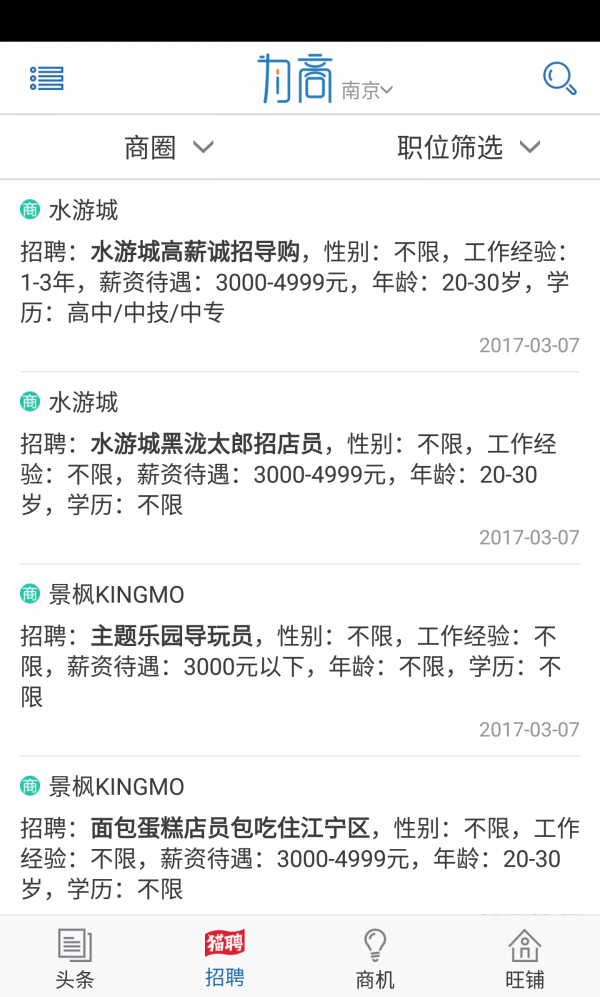600x997 pixels.
Task: Expand the 职位筛选 filter
Action: [x=469, y=148]
